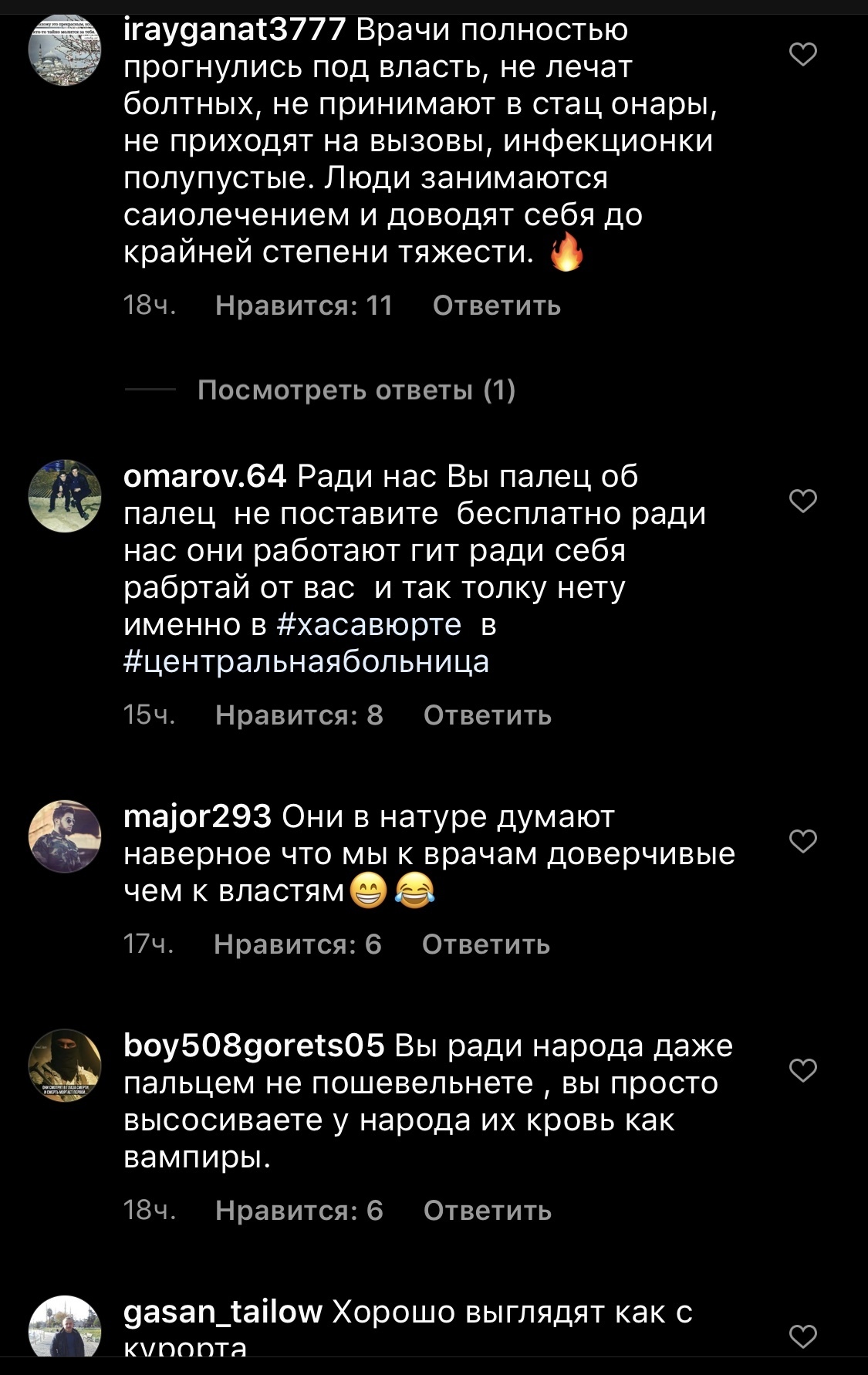Viewport: 868px width, 1375px height.
Task: Open irayganat3777's profile picture
Action: click(65, 49)
